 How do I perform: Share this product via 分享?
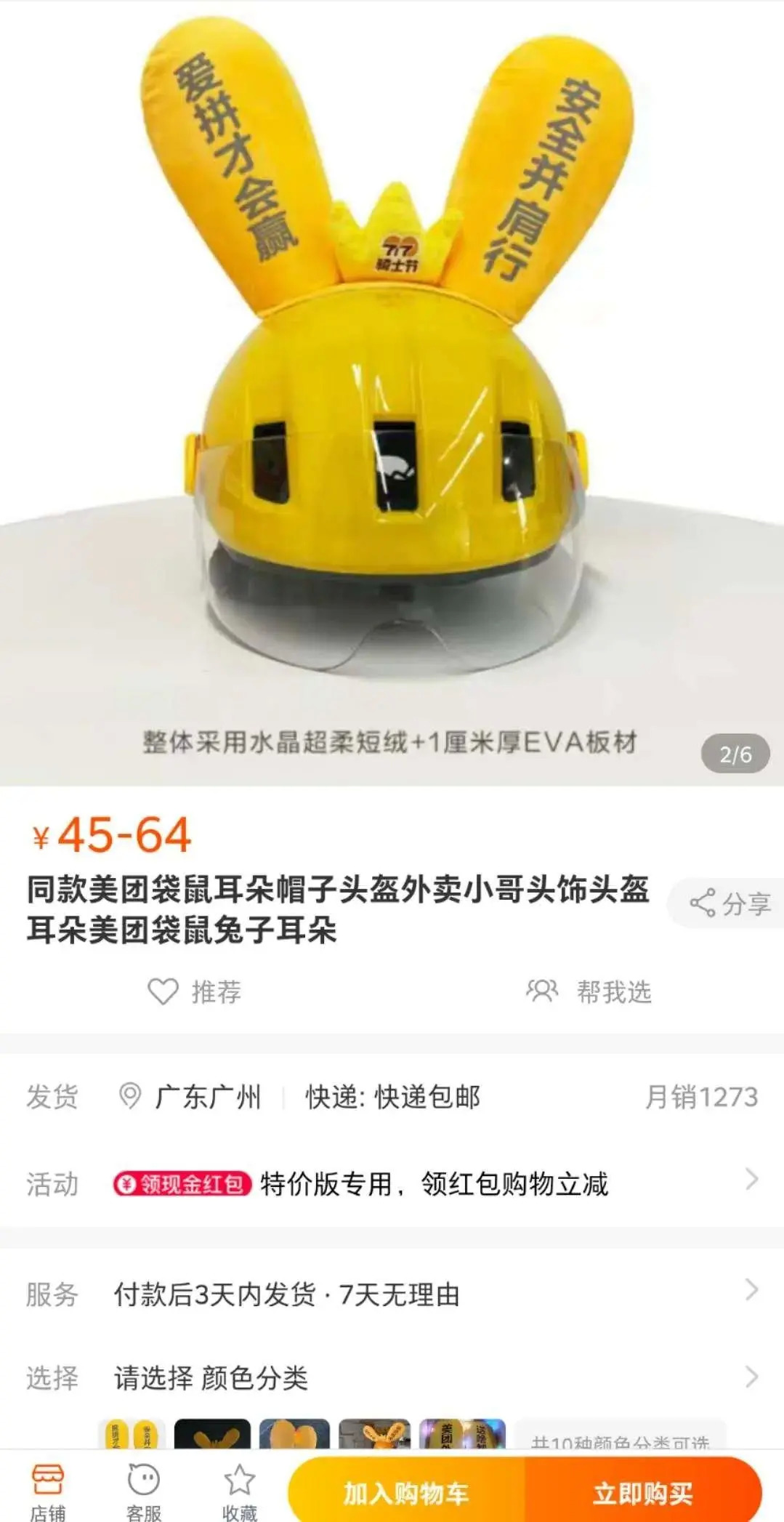click(x=729, y=903)
